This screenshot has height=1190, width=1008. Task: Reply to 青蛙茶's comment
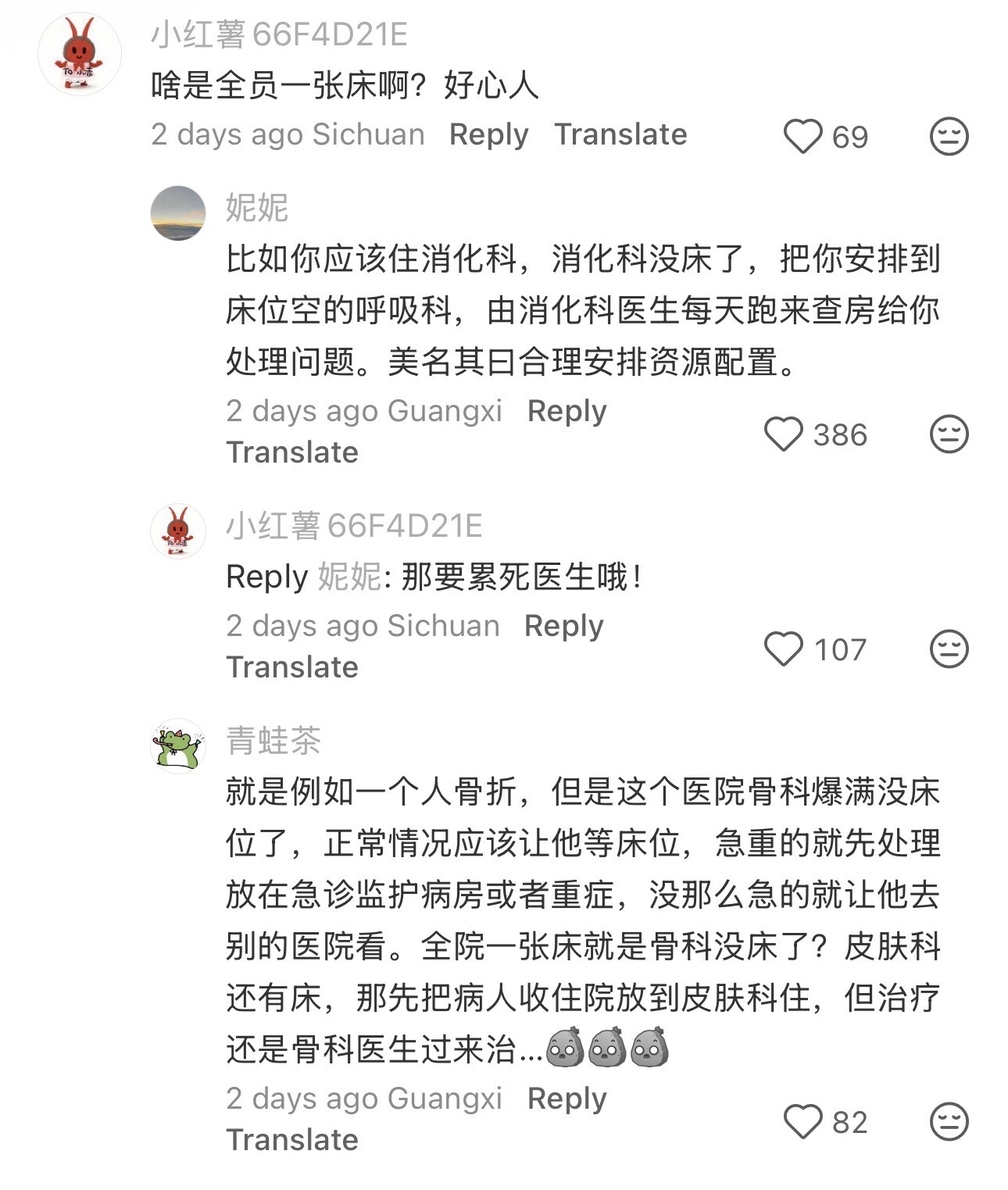pyautogui.click(x=567, y=1099)
